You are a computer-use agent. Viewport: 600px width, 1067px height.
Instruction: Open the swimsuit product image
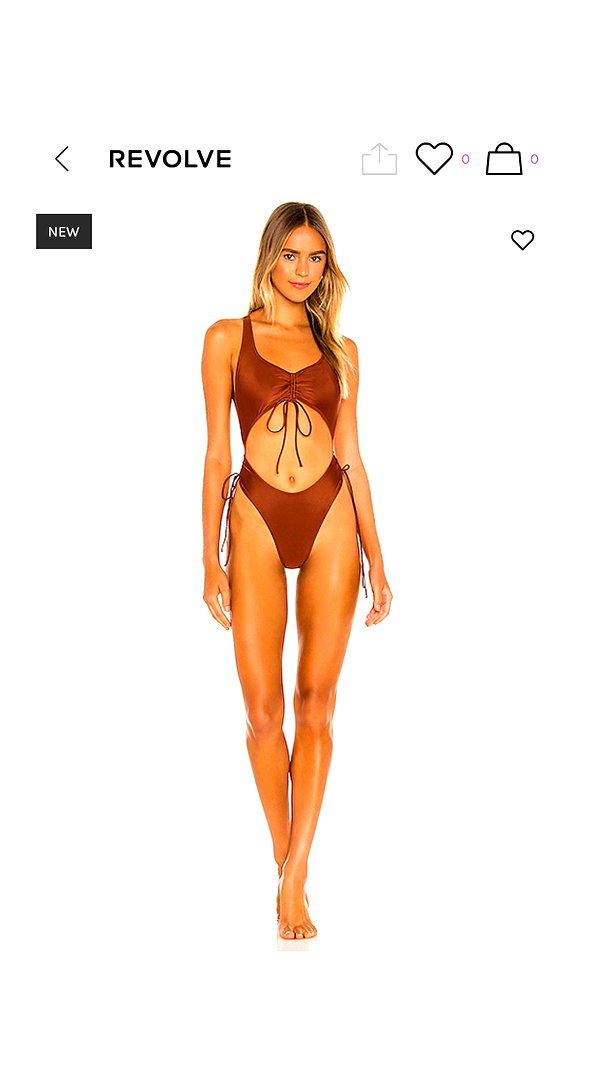[x=297, y=572]
